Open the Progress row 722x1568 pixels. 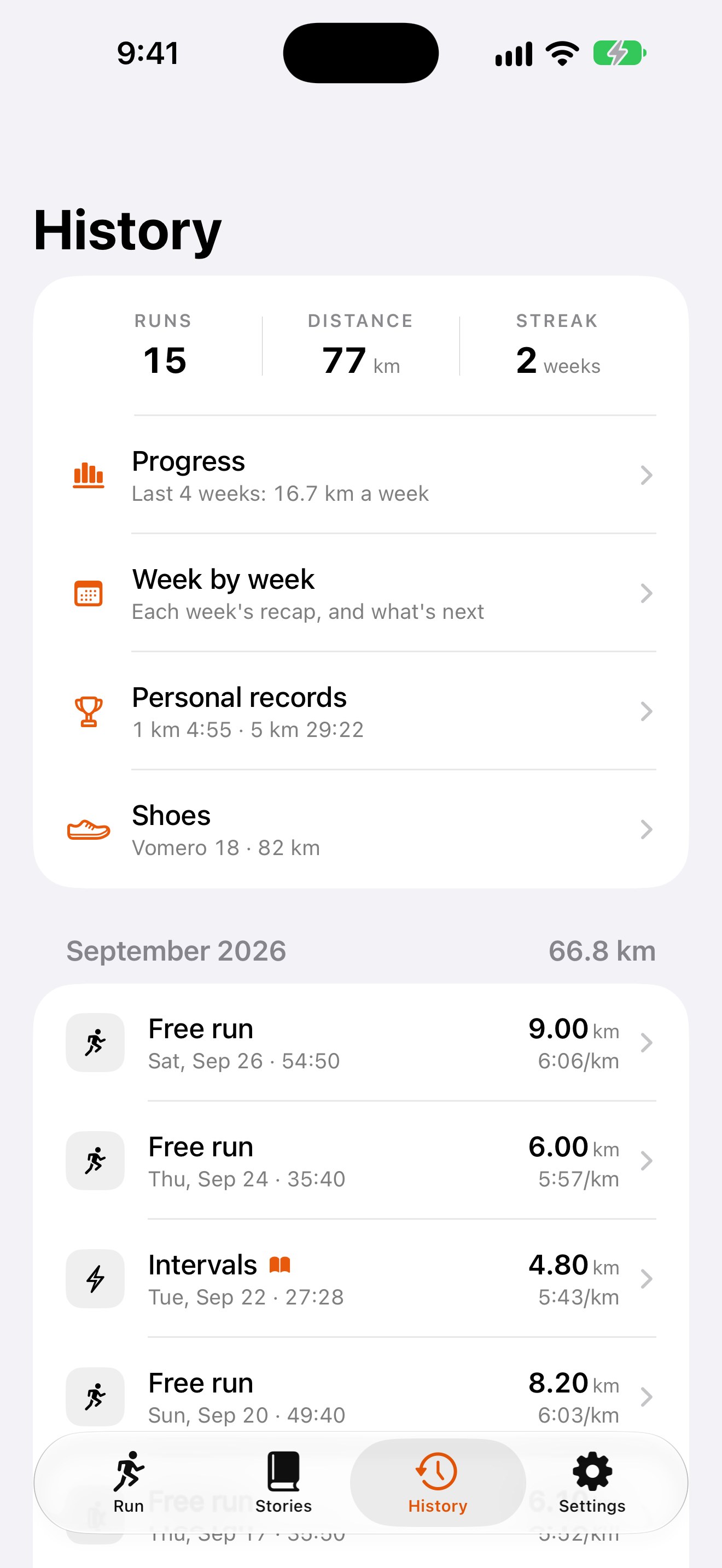[361, 476]
